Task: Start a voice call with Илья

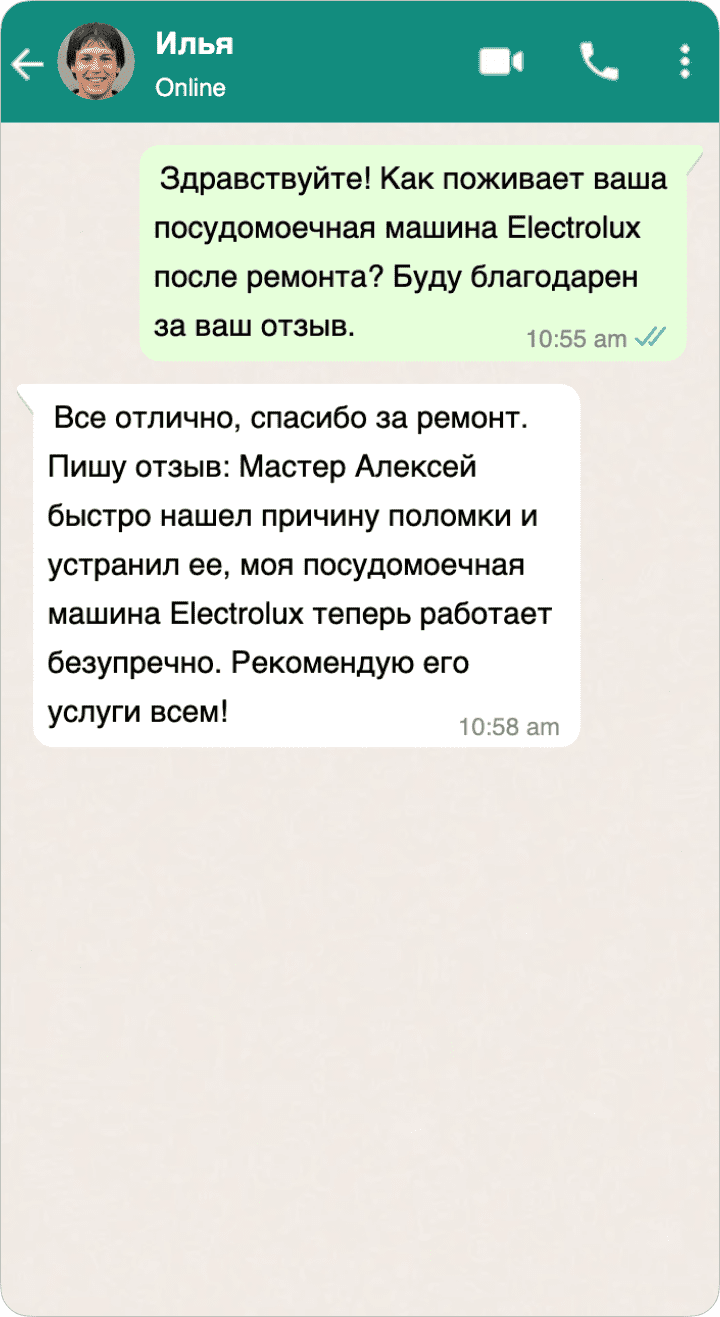Action: coord(598,62)
